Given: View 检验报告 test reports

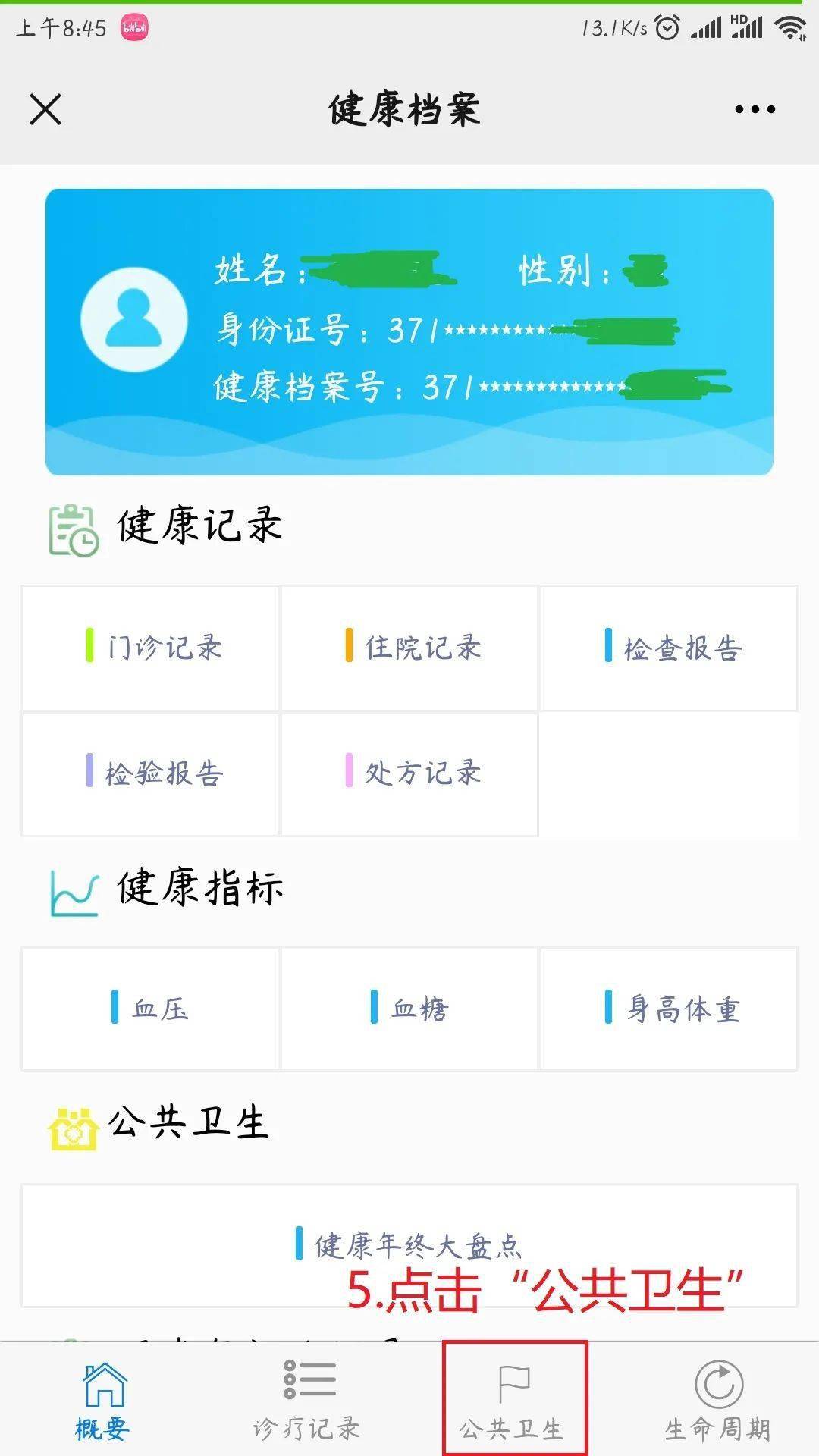Looking at the screenshot, I should [x=149, y=773].
